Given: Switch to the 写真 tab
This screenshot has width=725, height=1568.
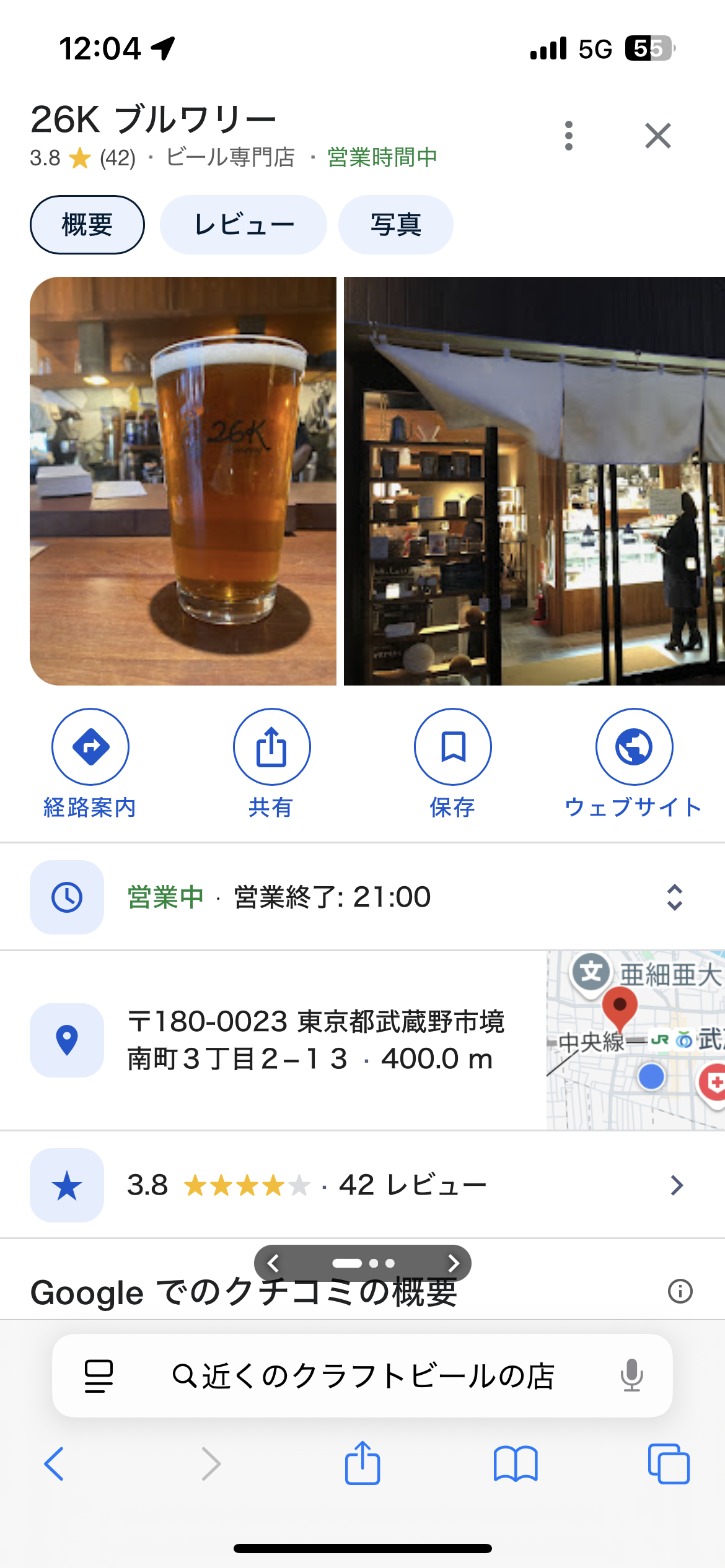Looking at the screenshot, I should (395, 225).
